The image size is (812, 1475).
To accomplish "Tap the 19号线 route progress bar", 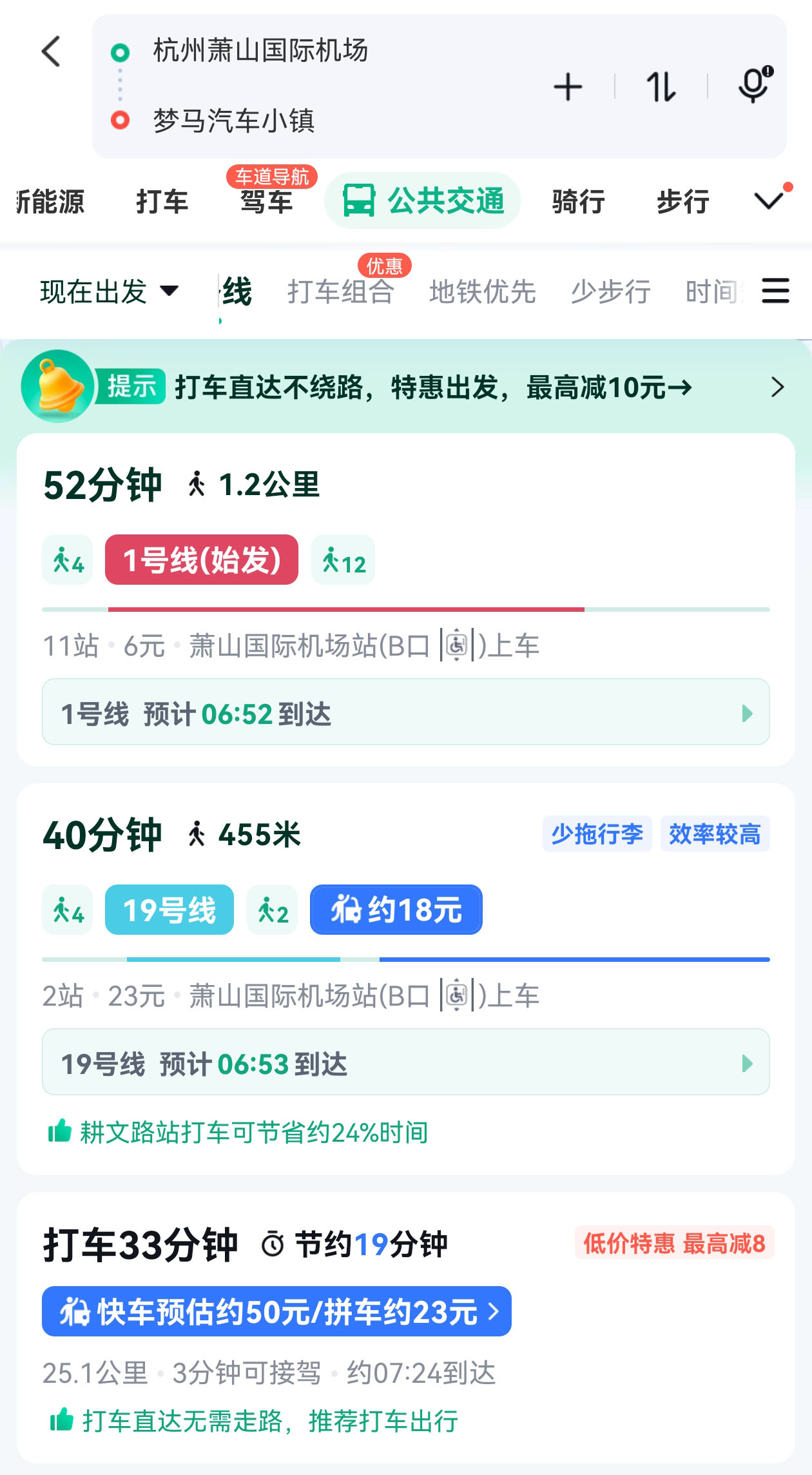I will click(x=405, y=960).
